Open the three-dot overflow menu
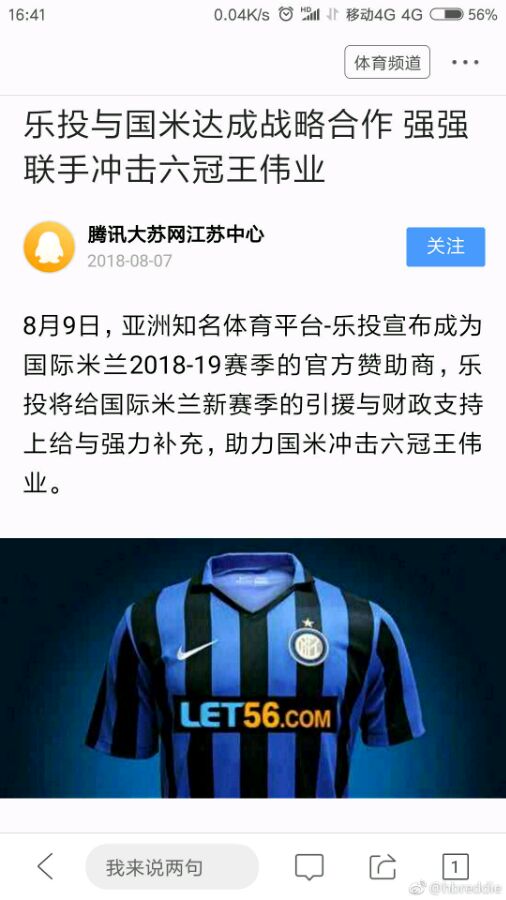 coord(465,62)
